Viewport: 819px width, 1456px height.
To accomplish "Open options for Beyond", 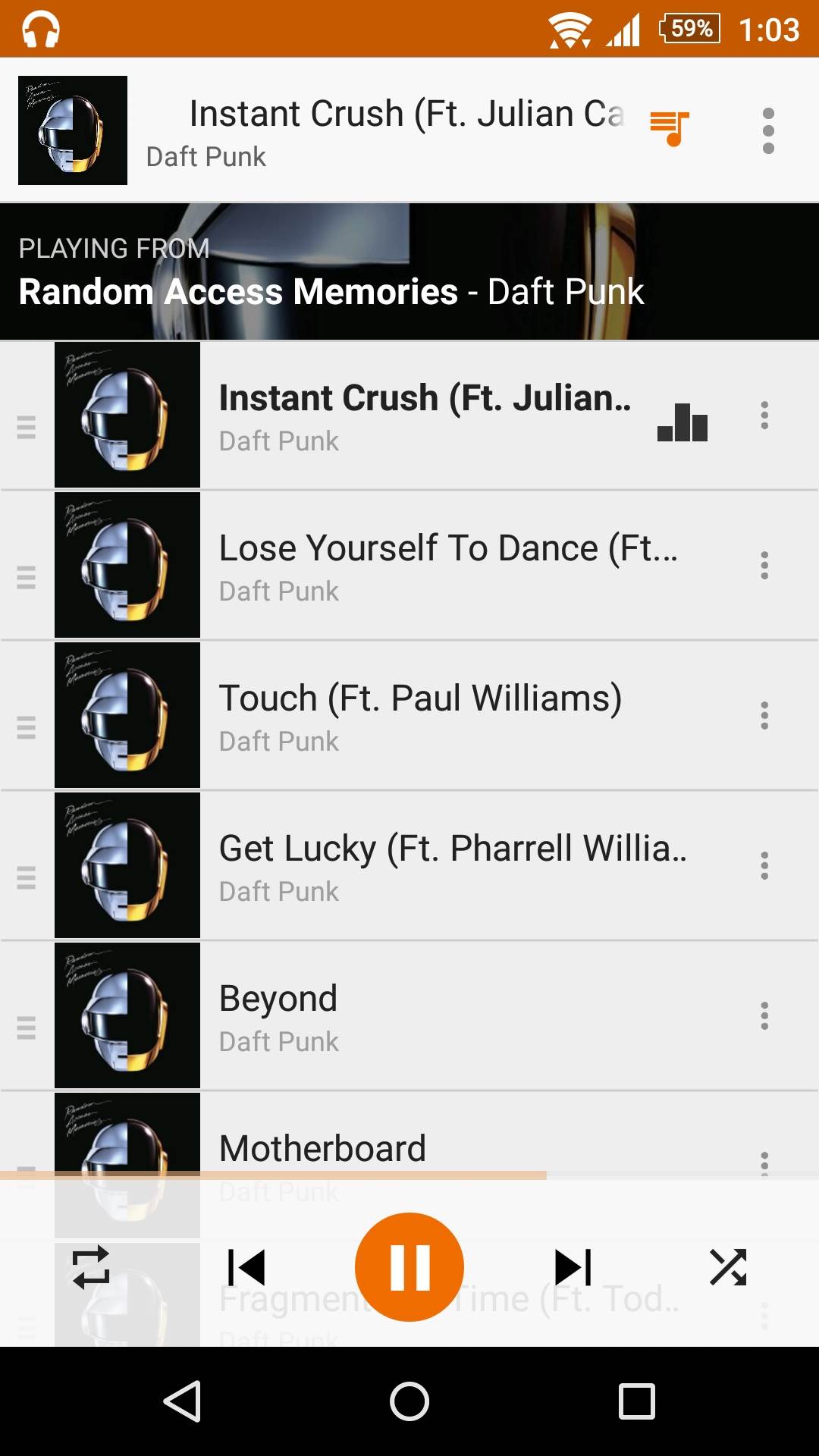I will pos(764,1016).
